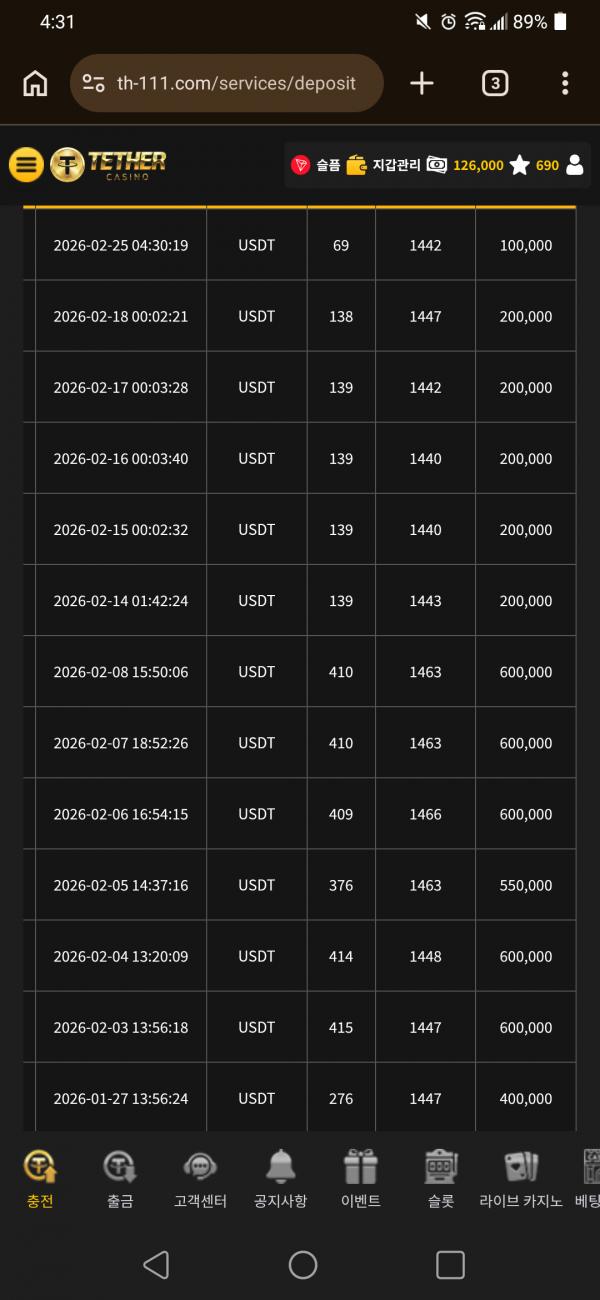The image size is (600, 1300).
Task: Go to the 슬롯 section
Action: pos(440,1179)
